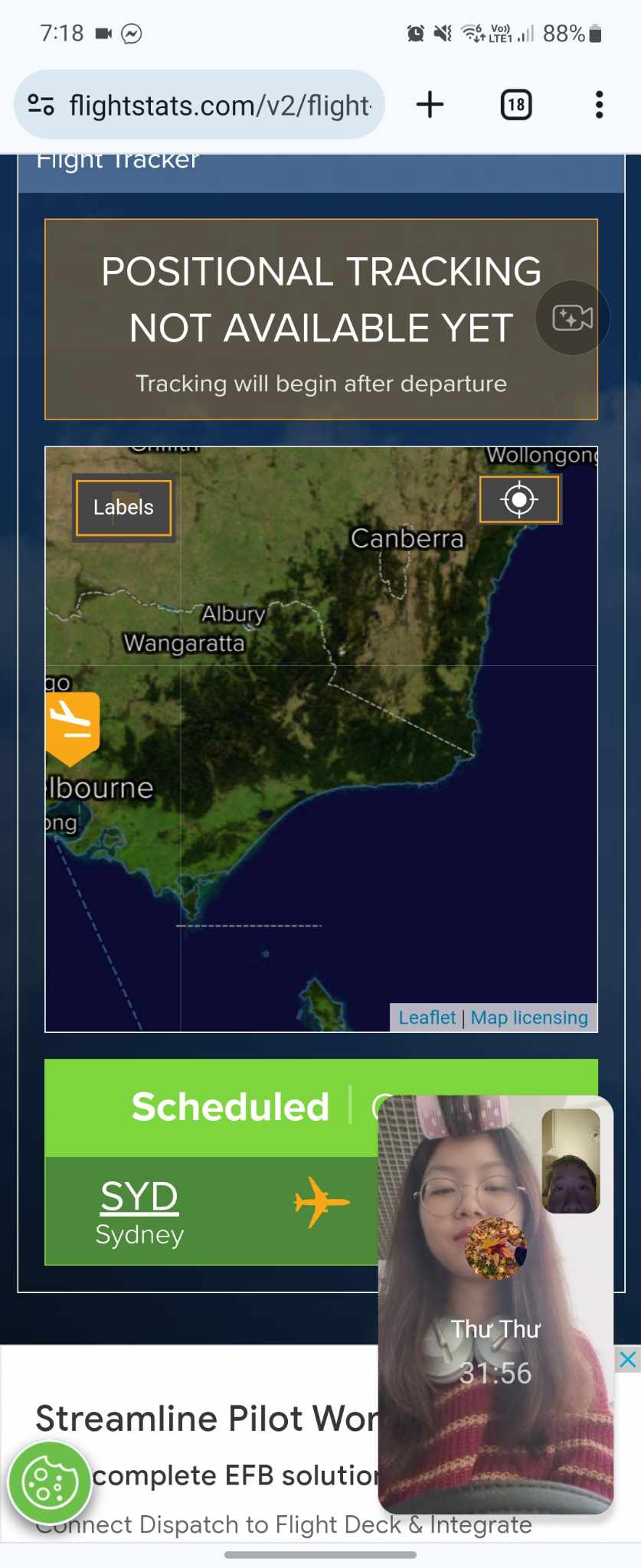Image resolution: width=641 pixels, height=1568 pixels.
Task: Open the cookie settings button
Action: point(49,1483)
